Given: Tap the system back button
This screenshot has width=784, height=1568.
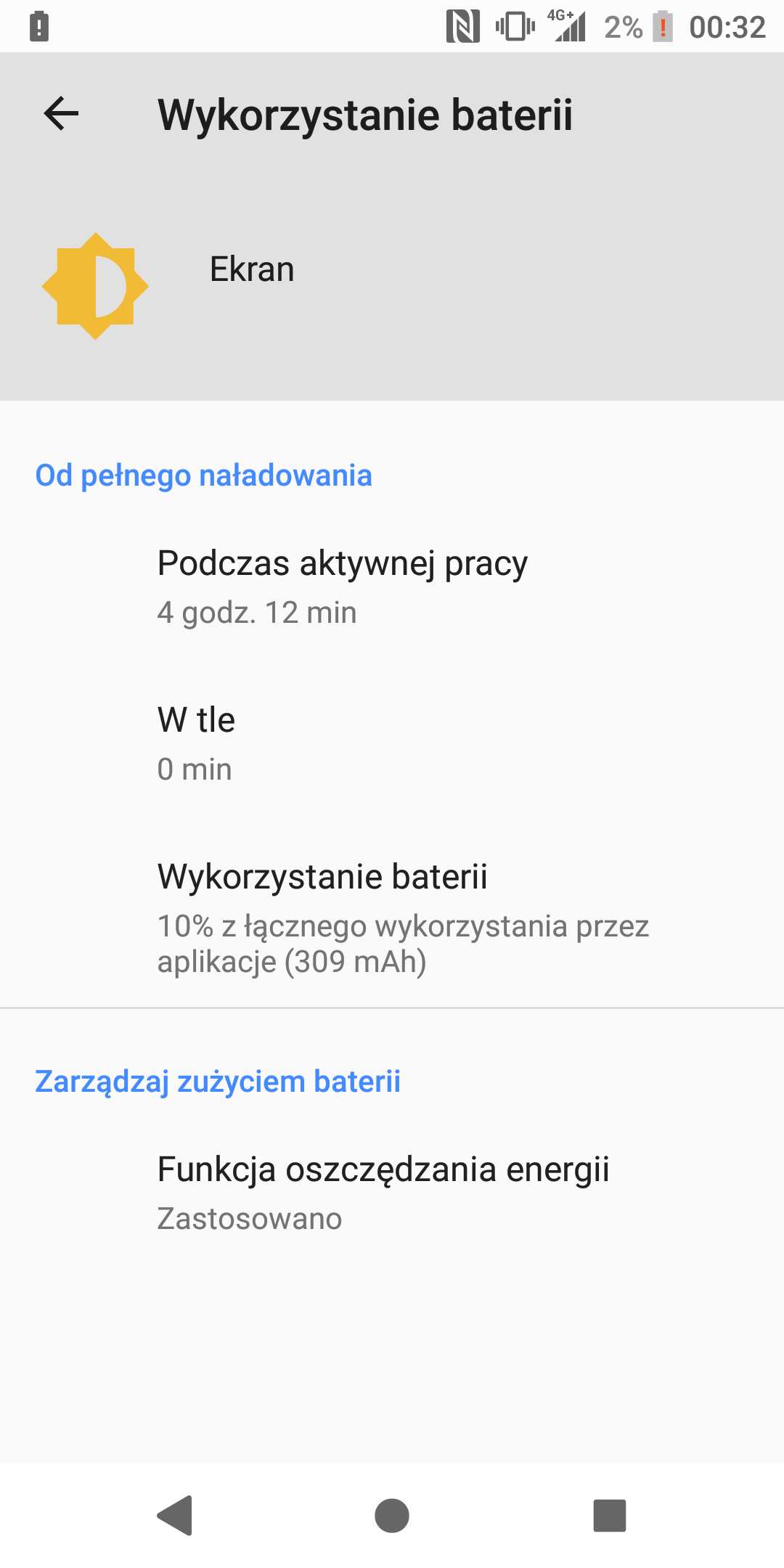Looking at the screenshot, I should coord(174,1516).
